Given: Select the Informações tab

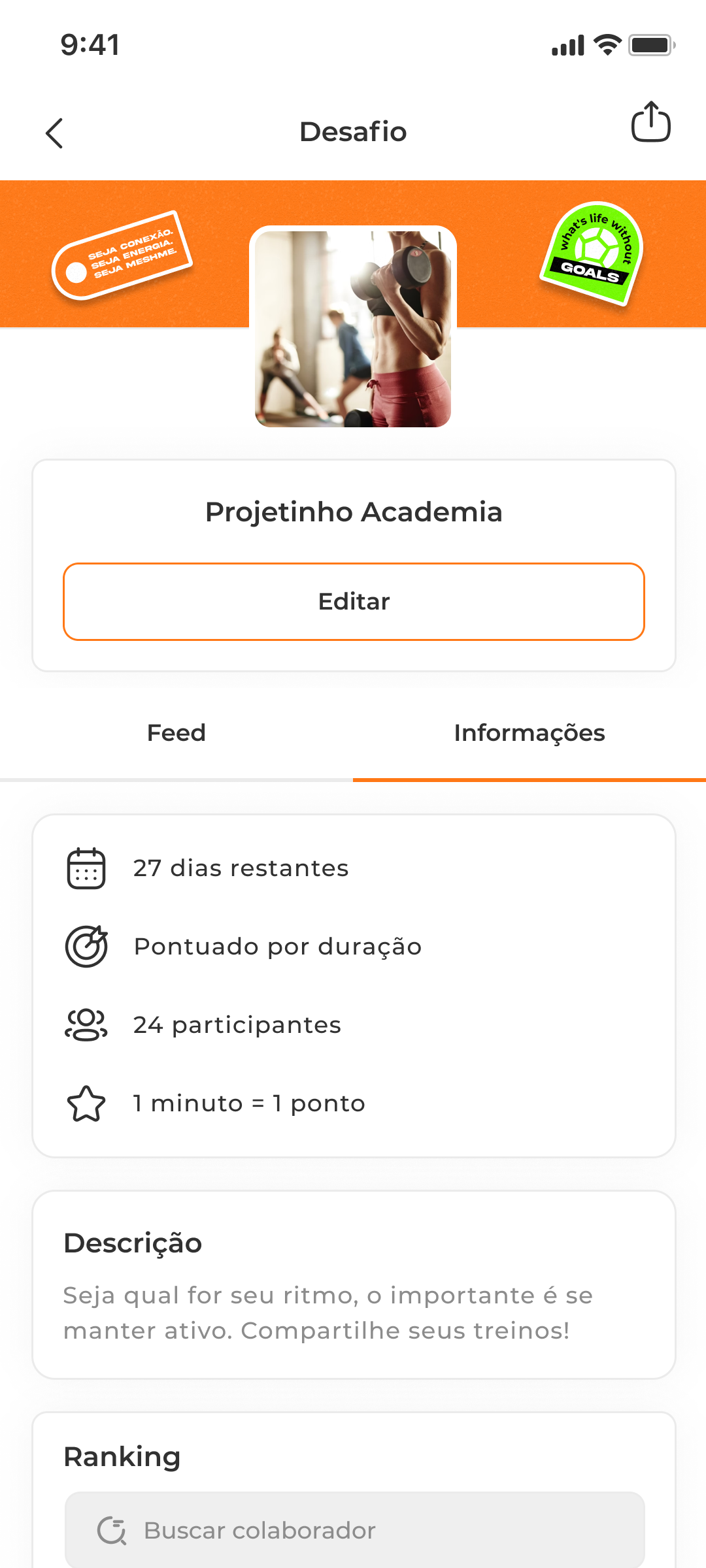Looking at the screenshot, I should (529, 733).
